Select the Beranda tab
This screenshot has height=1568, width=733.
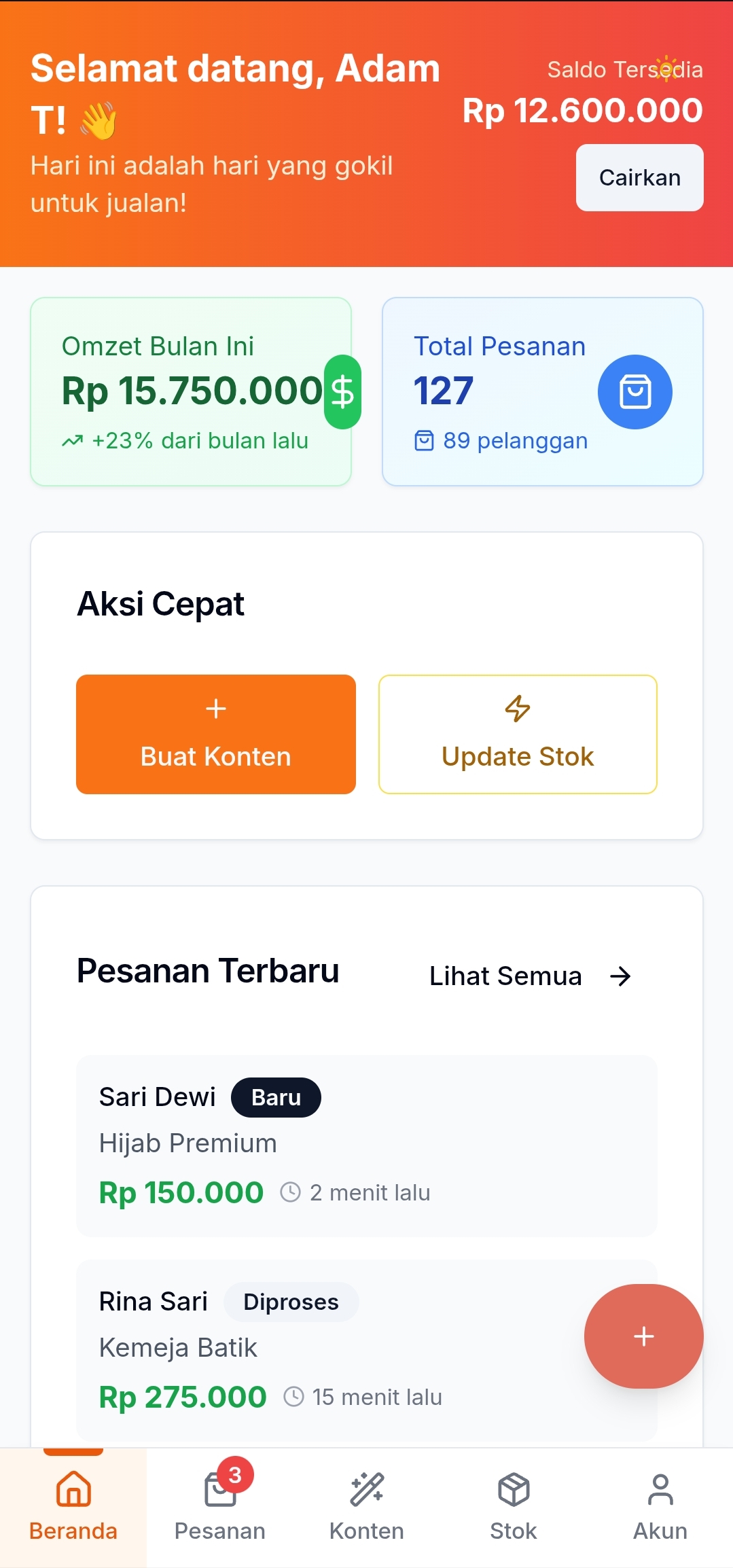[73, 1508]
